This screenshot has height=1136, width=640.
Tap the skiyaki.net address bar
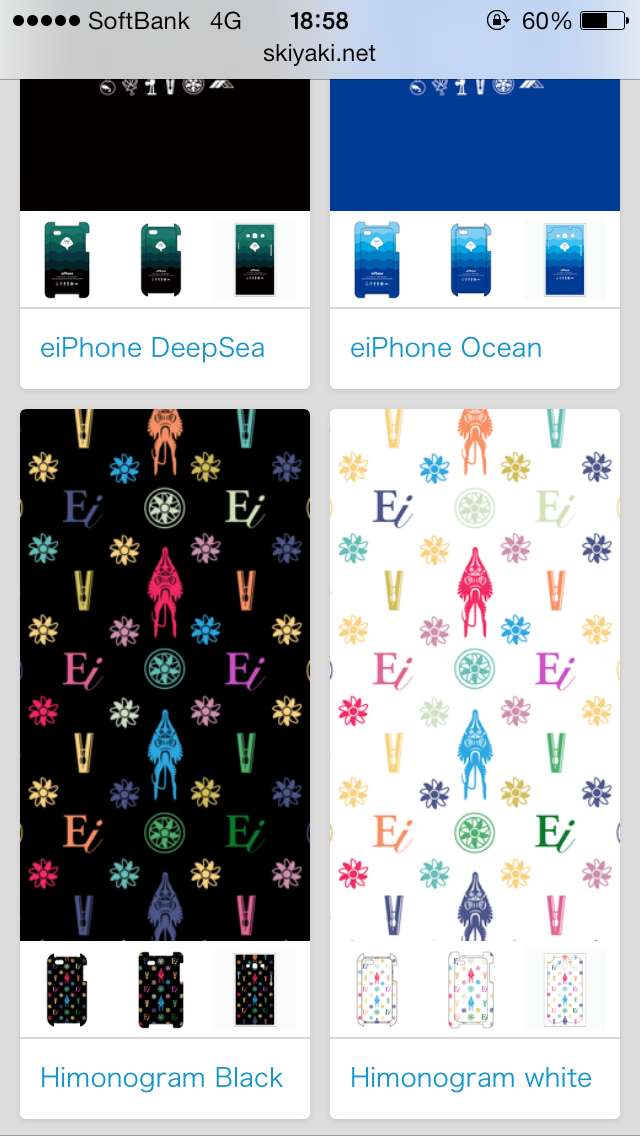(320, 53)
